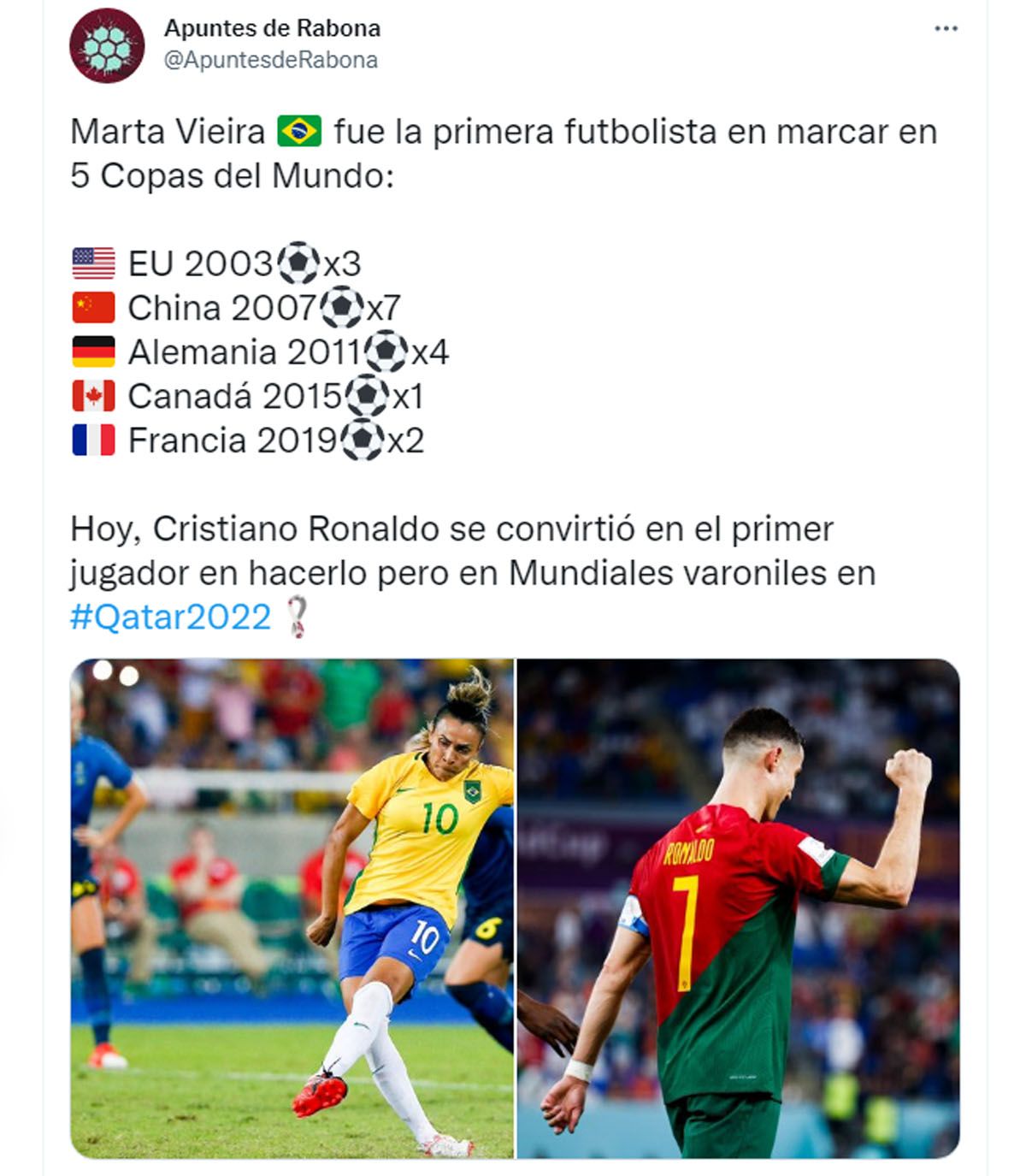The image size is (1026, 1176).
Task: Open Apuntes de Rabona profile avatar
Action: [107, 45]
